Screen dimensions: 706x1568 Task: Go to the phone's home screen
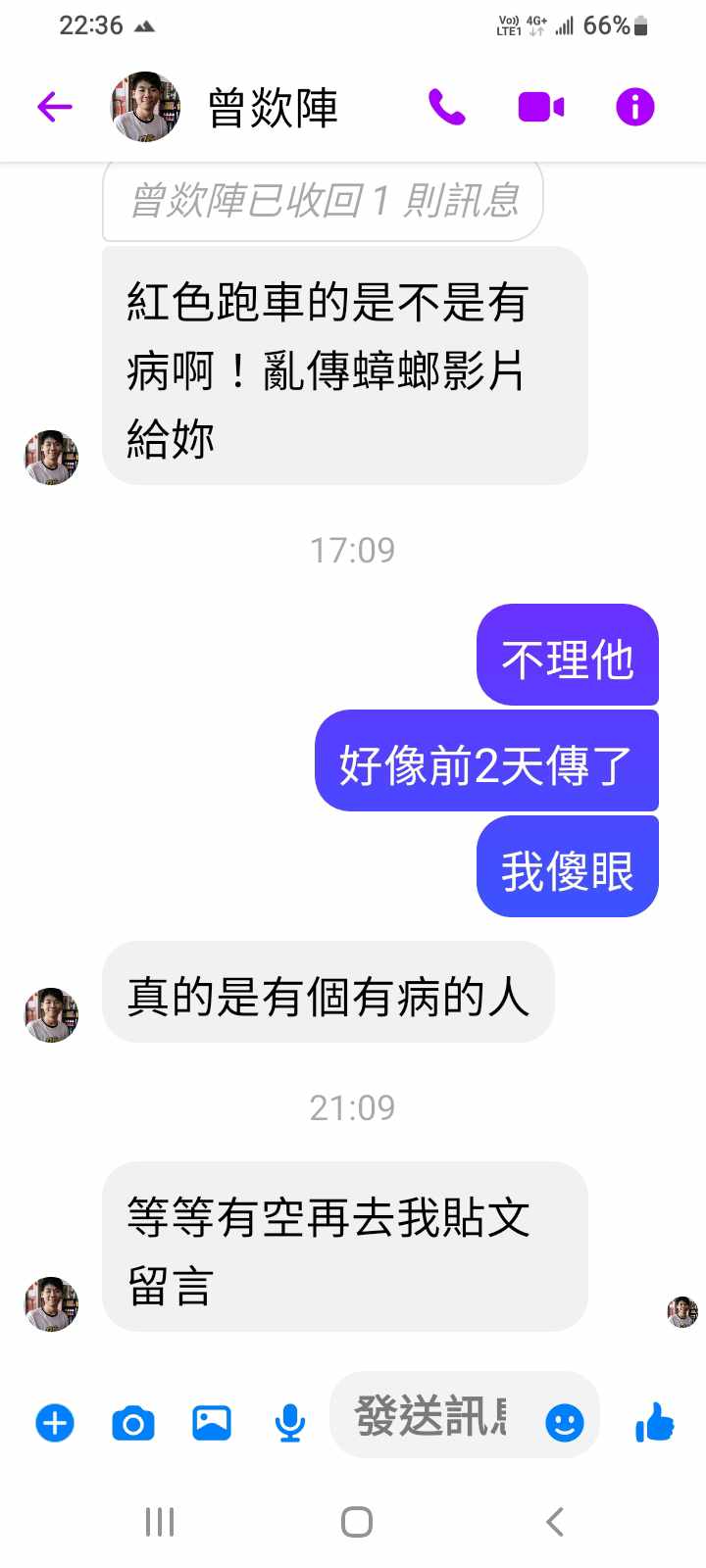tap(356, 1522)
